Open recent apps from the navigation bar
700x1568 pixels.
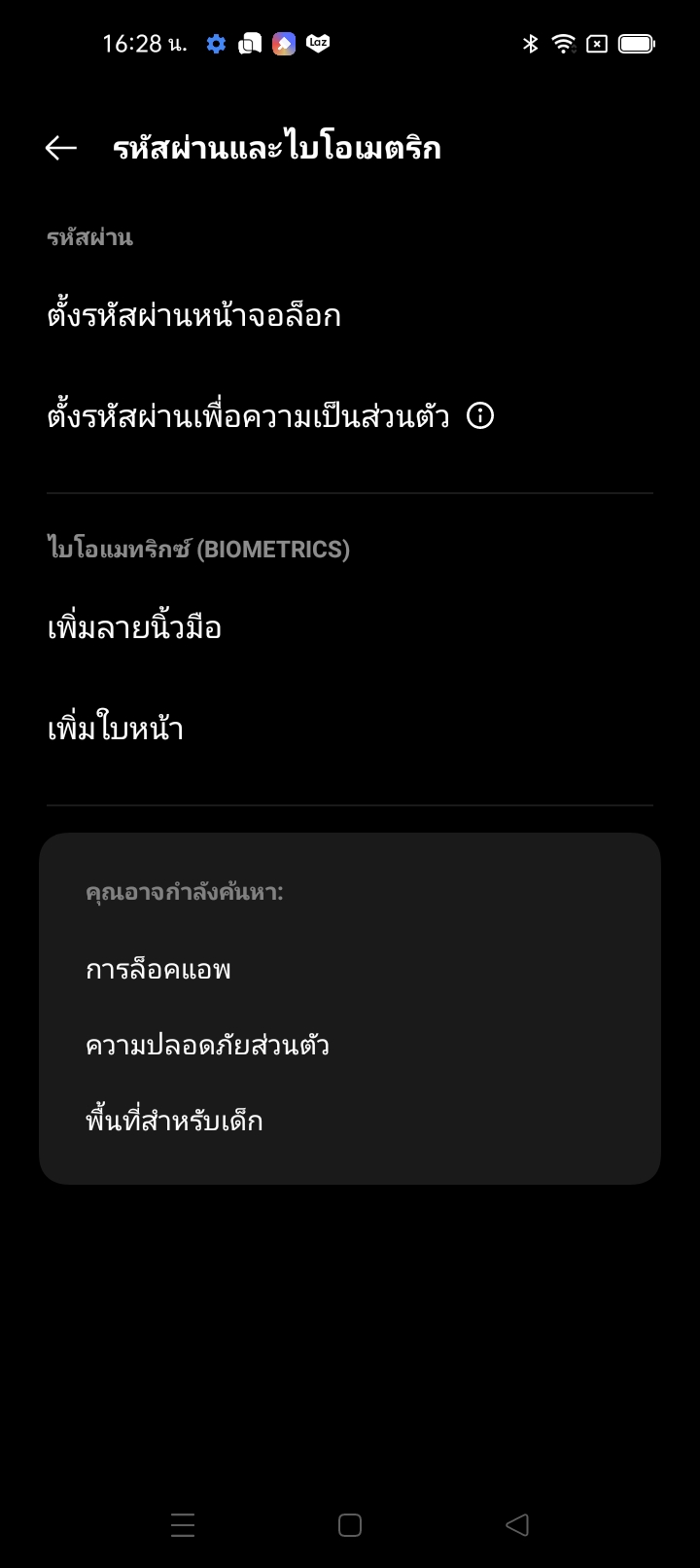pos(183,1525)
